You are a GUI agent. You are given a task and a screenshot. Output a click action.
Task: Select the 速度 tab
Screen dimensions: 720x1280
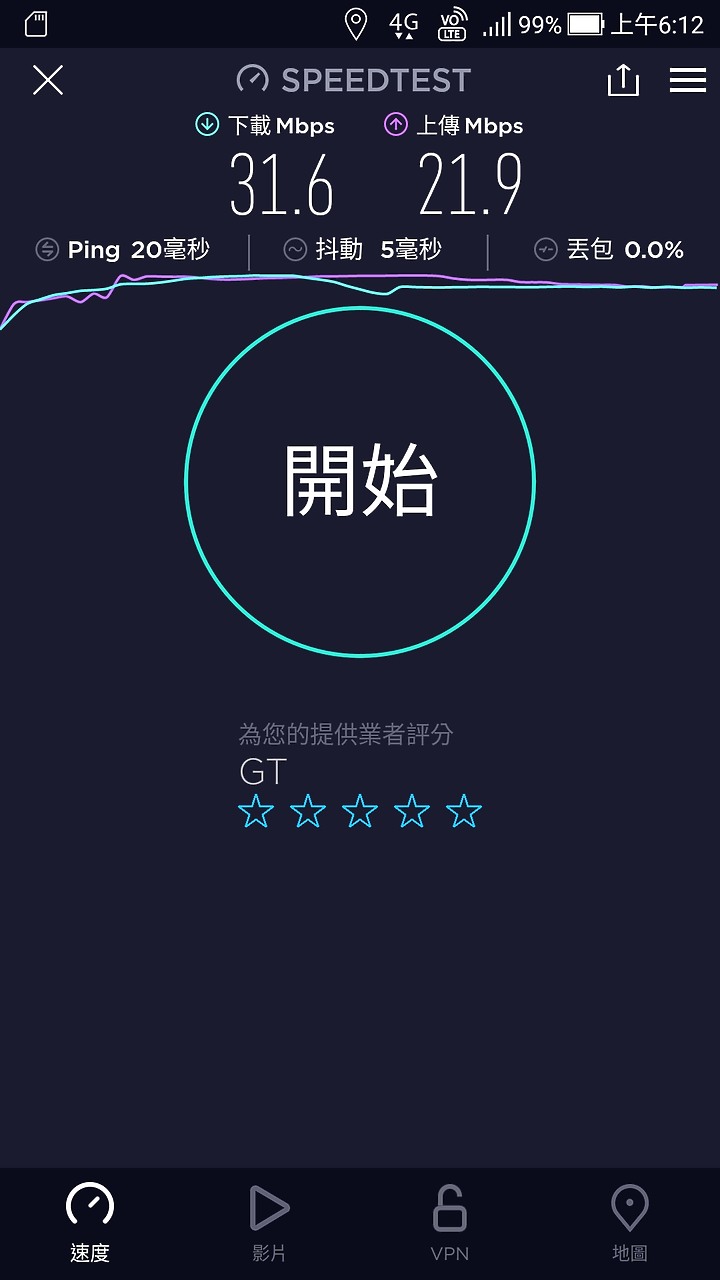(90, 1222)
